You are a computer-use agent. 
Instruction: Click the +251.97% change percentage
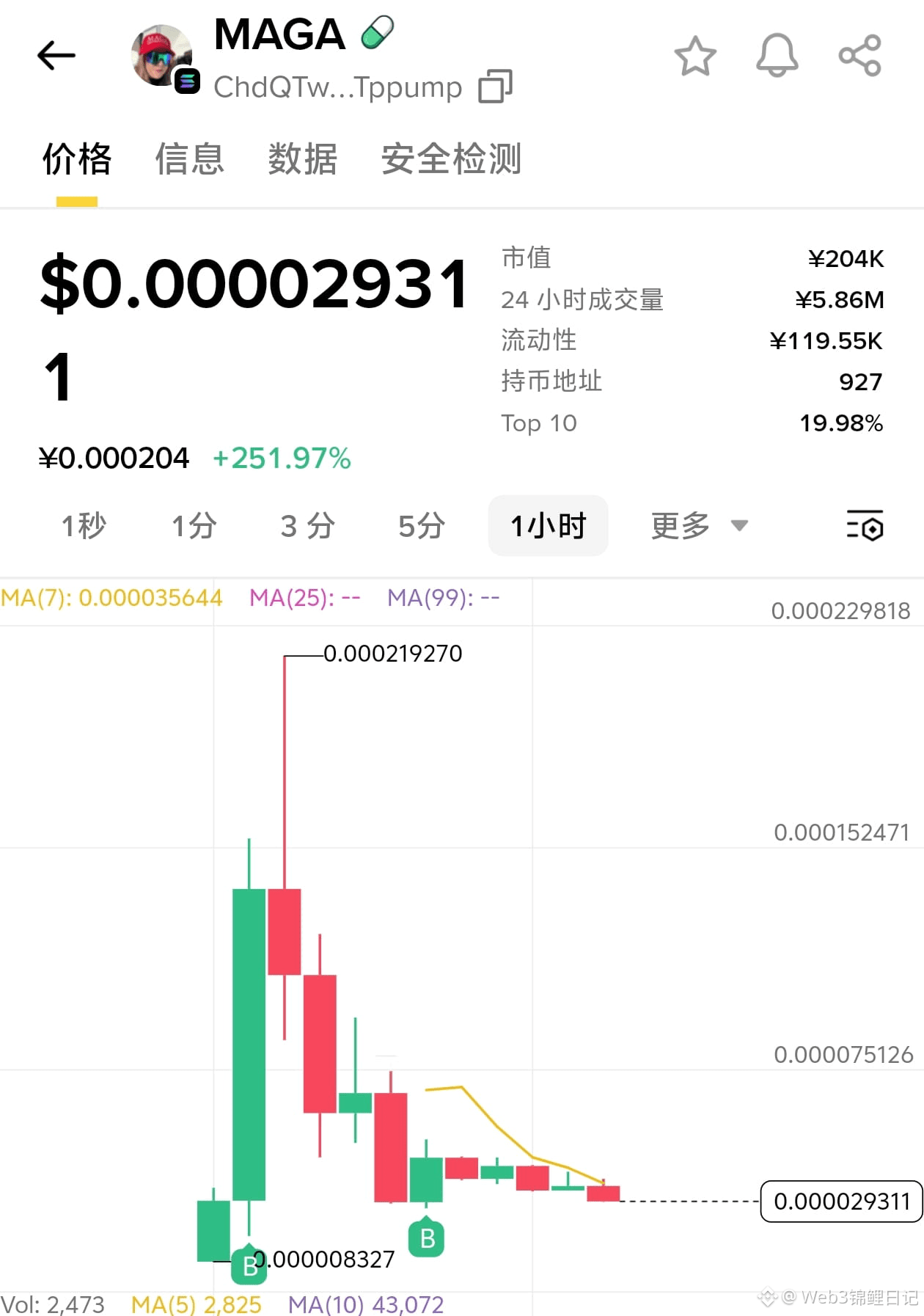click(x=282, y=458)
